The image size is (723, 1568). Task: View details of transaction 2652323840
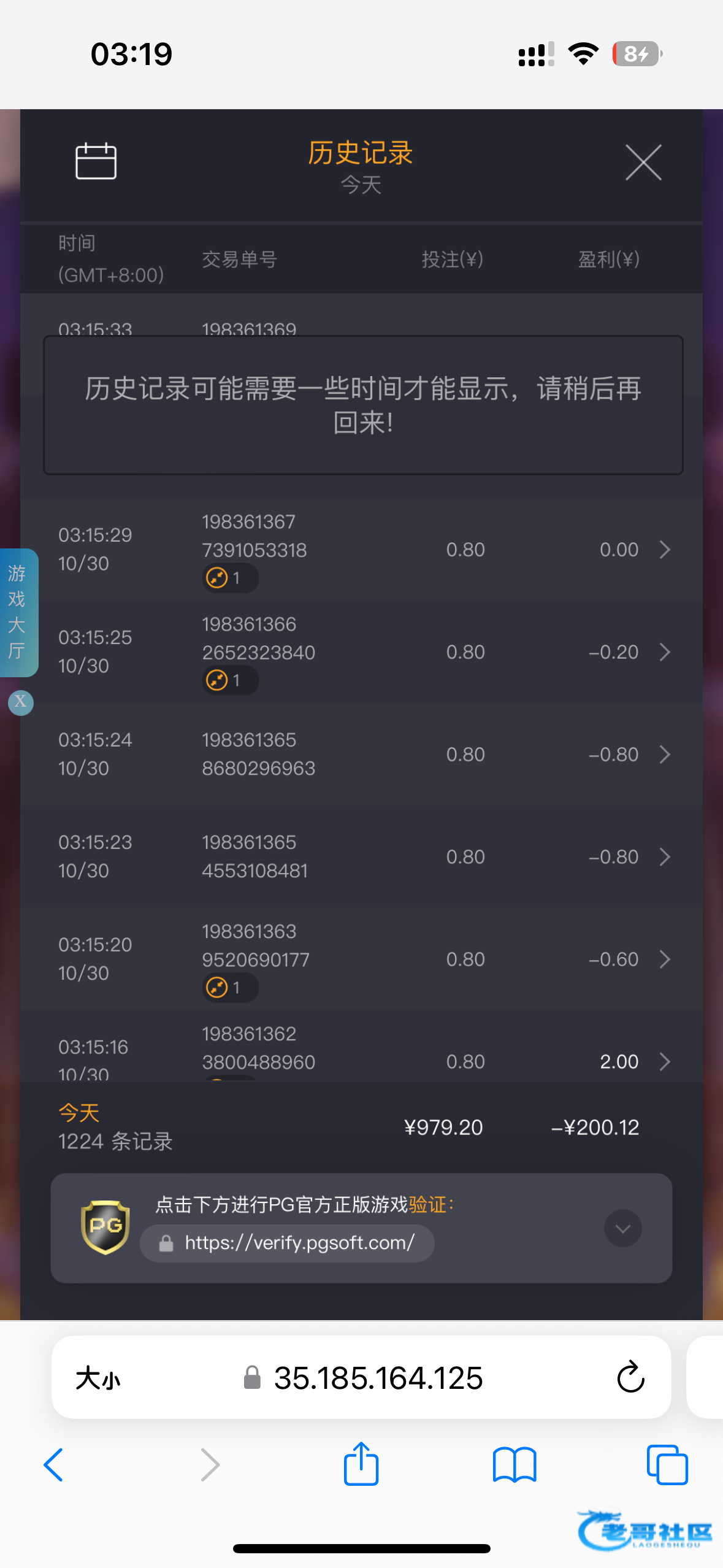pyautogui.click(x=664, y=652)
